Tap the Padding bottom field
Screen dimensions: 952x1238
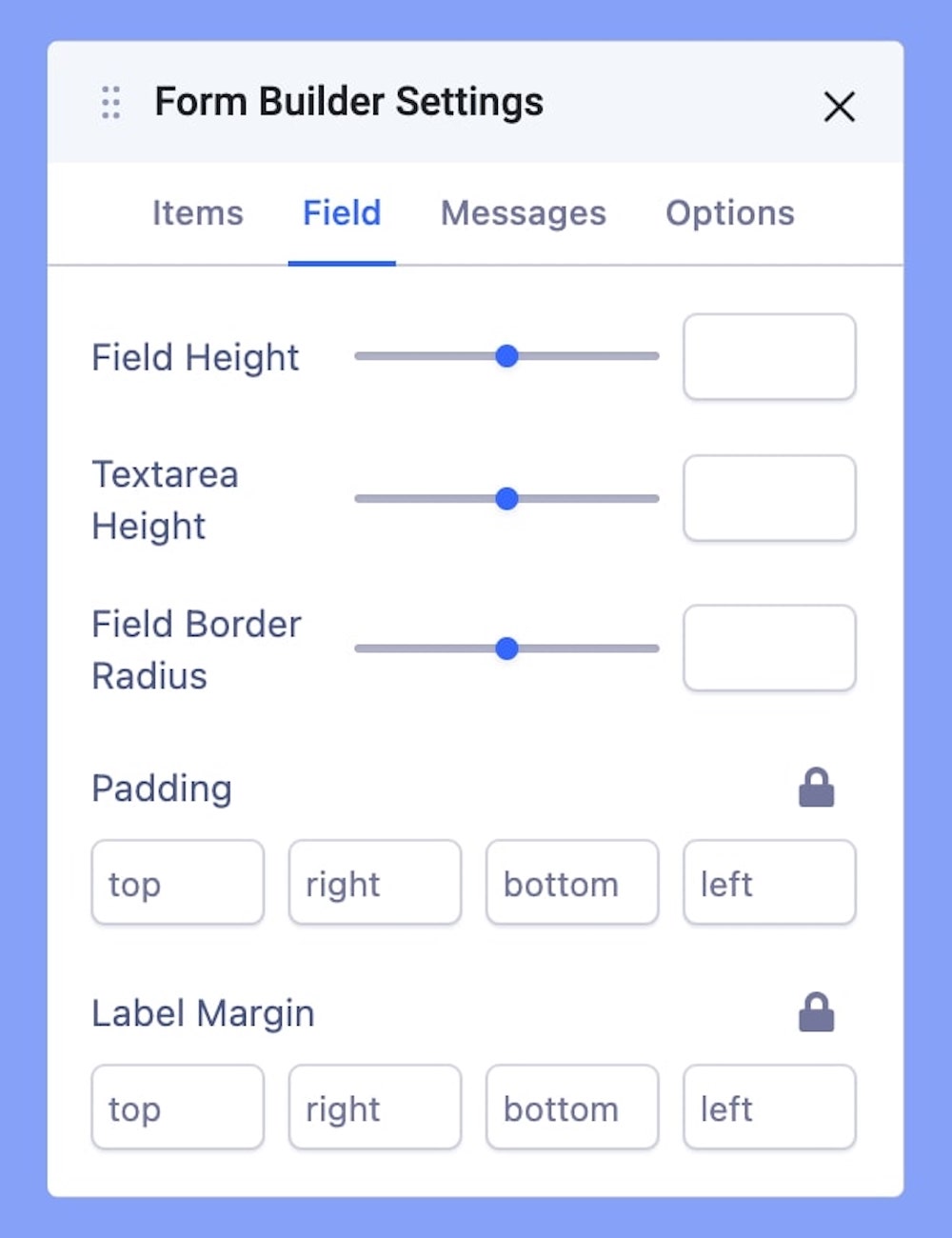572,883
